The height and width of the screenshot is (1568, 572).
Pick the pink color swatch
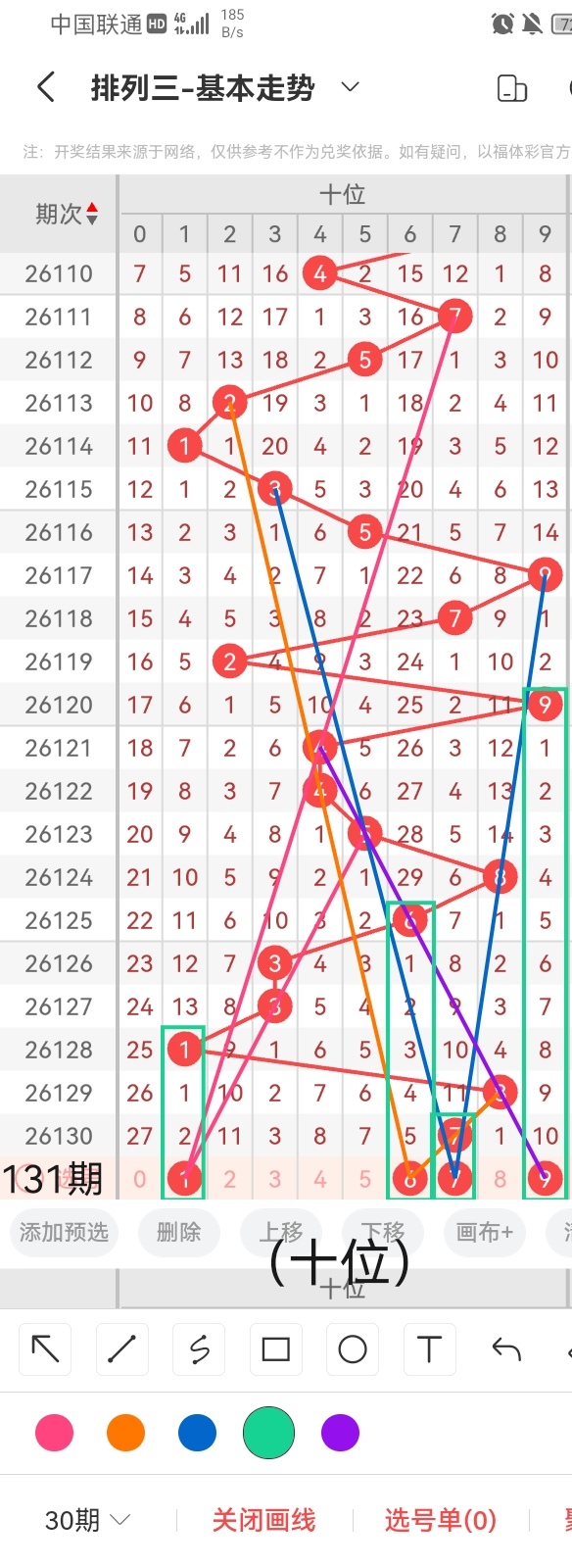tap(54, 1433)
